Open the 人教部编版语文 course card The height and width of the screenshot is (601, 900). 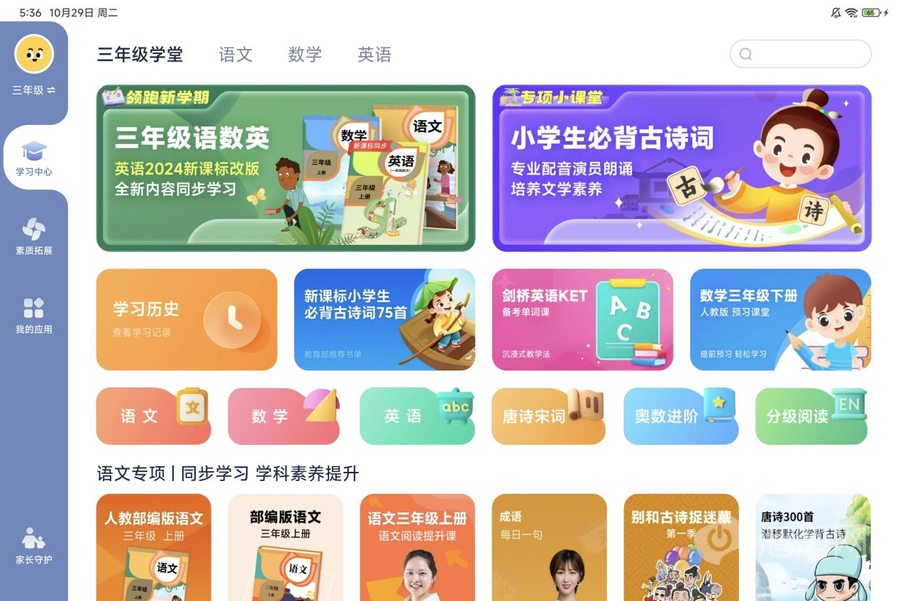(154, 547)
